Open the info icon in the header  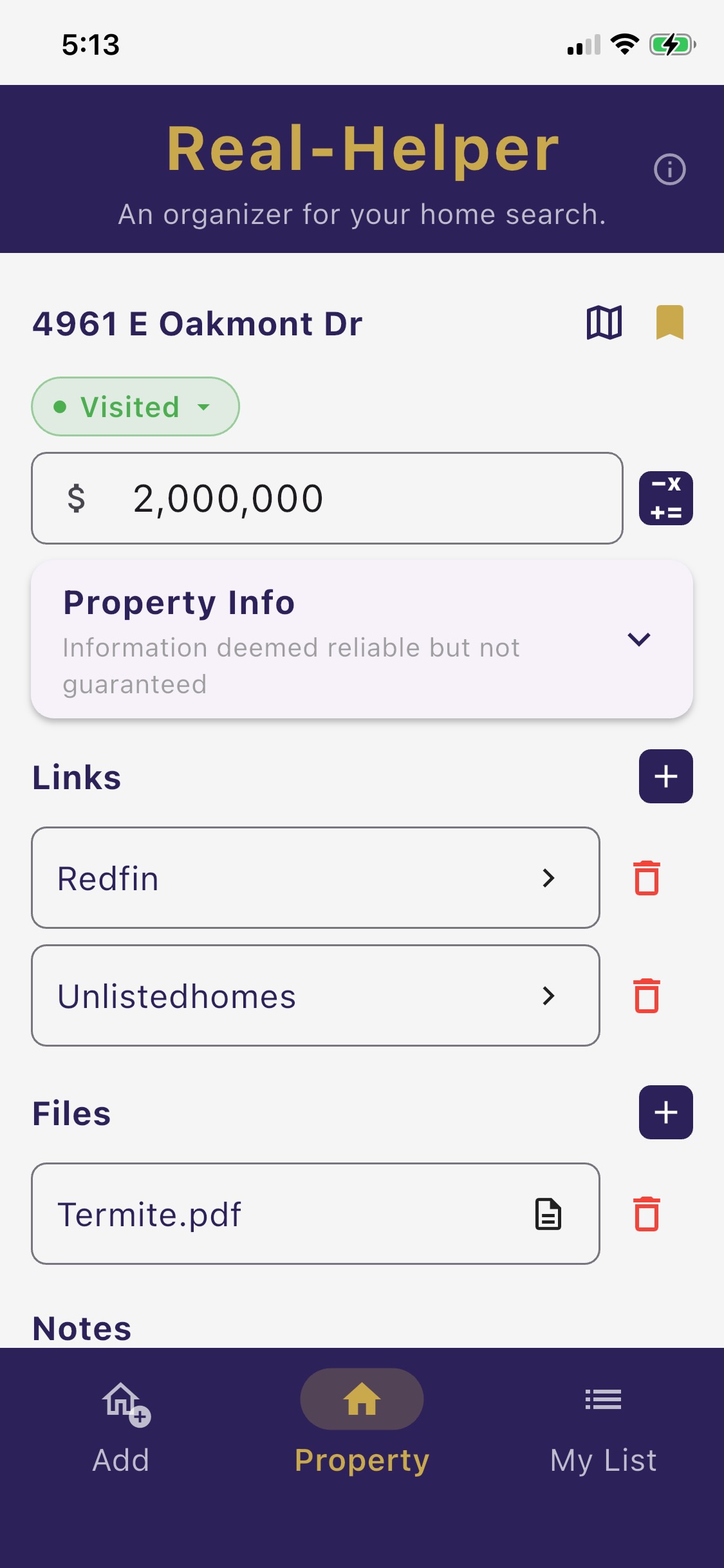click(670, 169)
